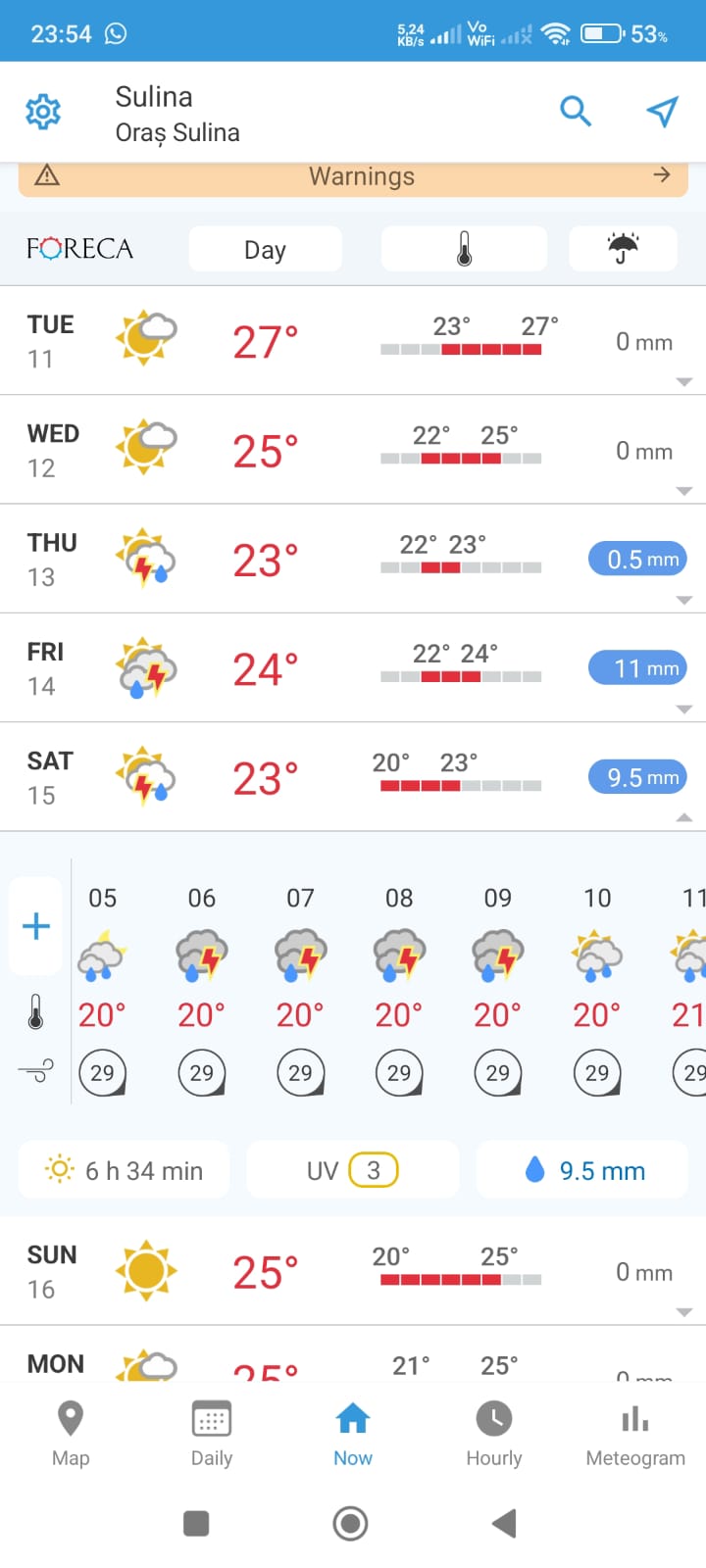Open the settings gear

pos(43,112)
